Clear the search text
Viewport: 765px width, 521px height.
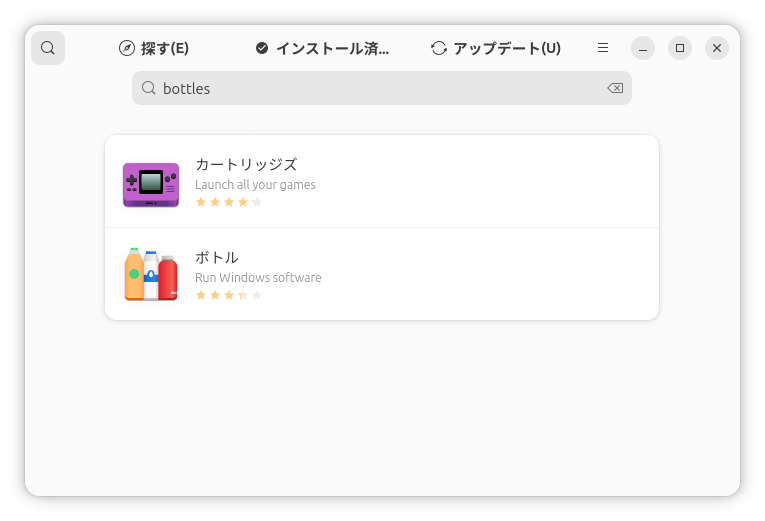coord(615,88)
